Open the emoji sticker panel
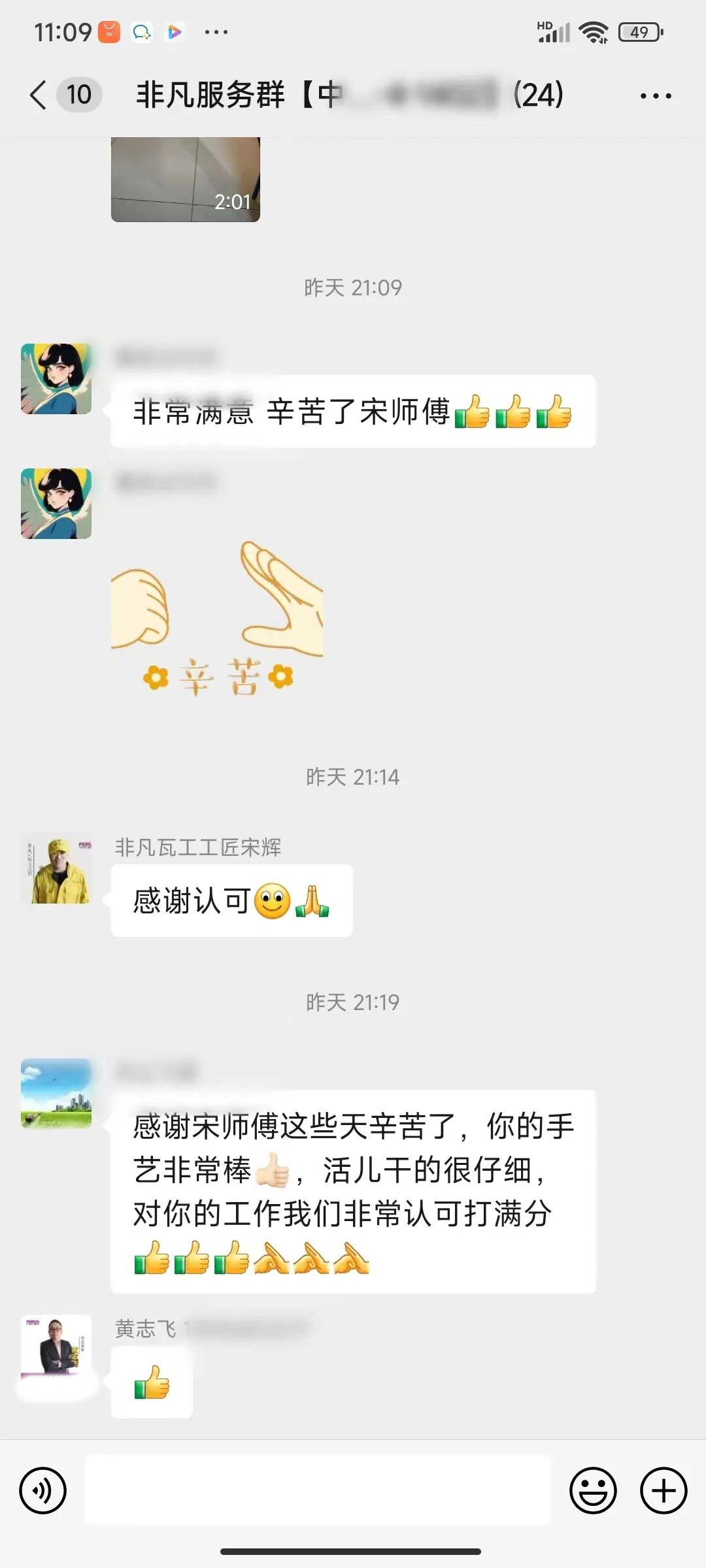The image size is (706, 1568). click(593, 1490)
